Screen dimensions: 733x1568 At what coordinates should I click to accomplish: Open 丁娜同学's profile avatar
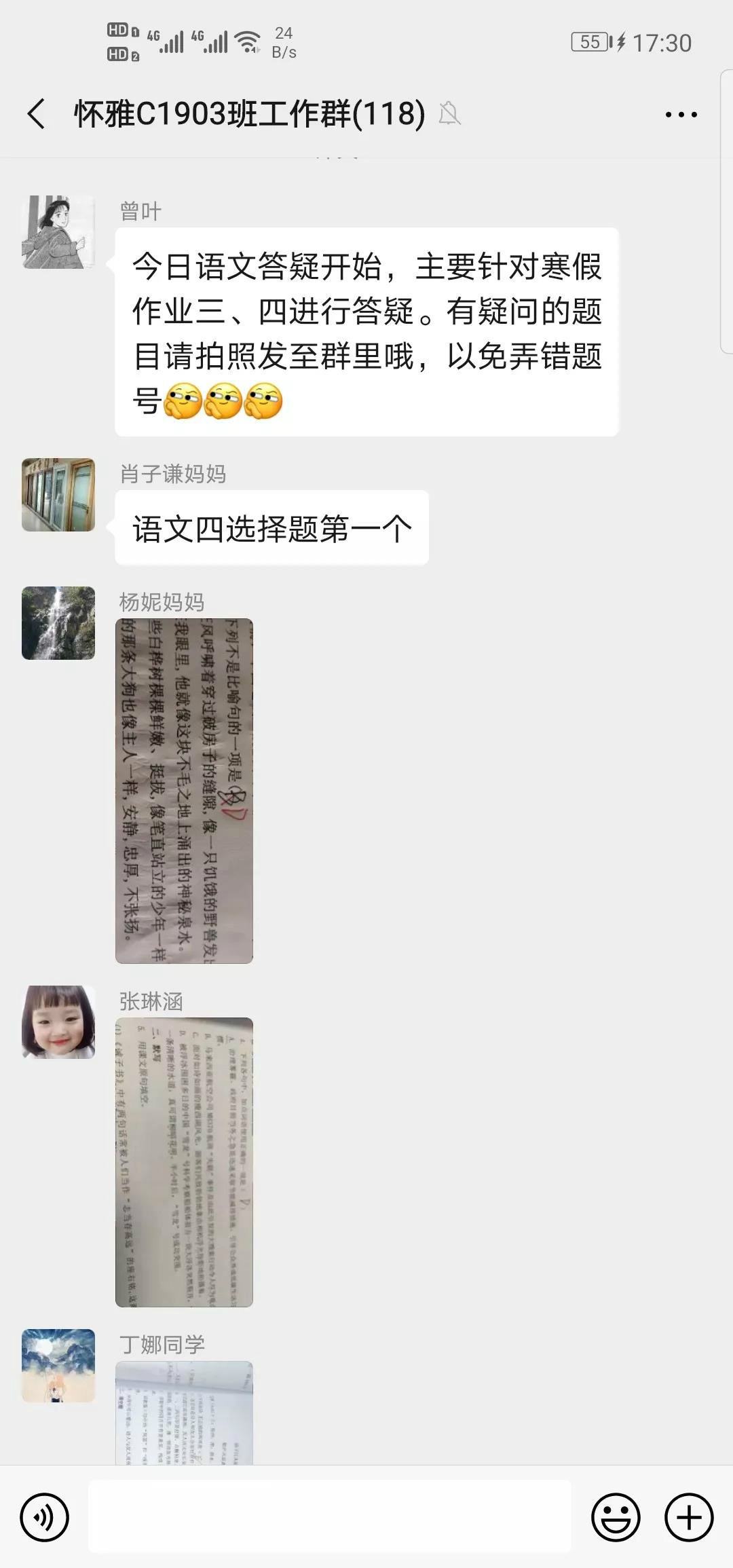(58, 1366)
